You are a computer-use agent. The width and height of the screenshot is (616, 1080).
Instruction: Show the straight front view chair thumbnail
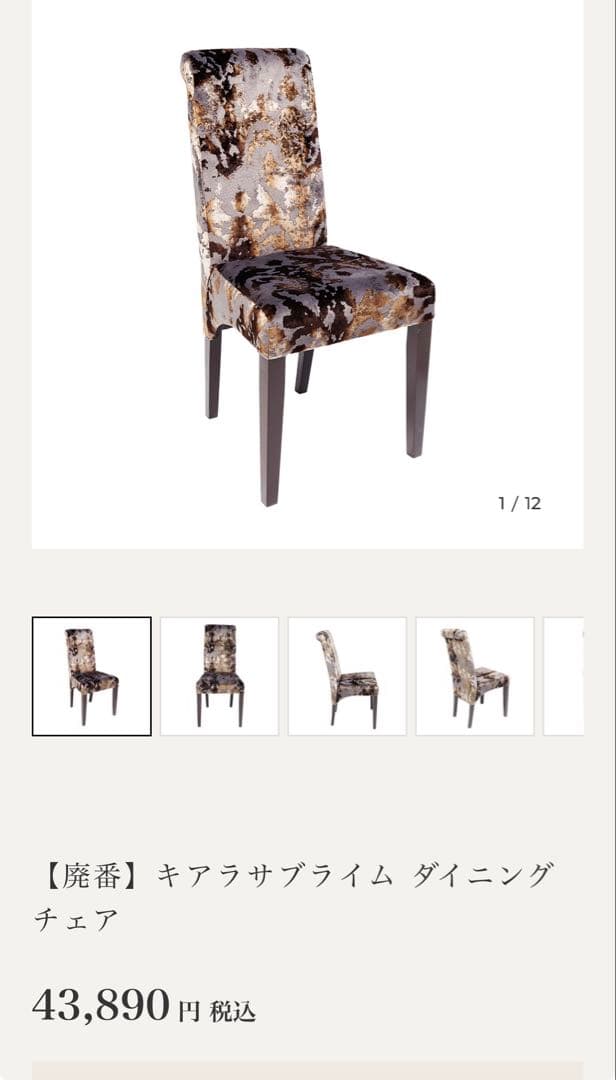[x=219, y=676]
